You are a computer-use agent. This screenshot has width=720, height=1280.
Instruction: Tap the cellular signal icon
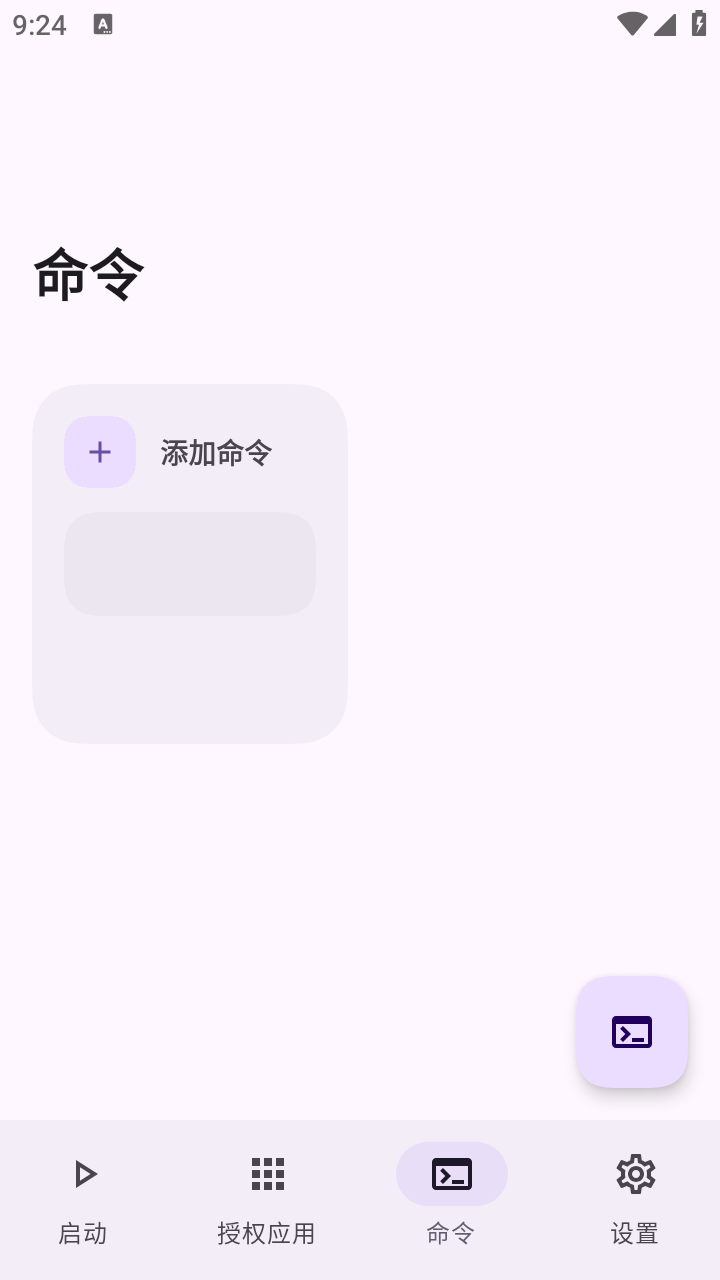tap(664, 24)
